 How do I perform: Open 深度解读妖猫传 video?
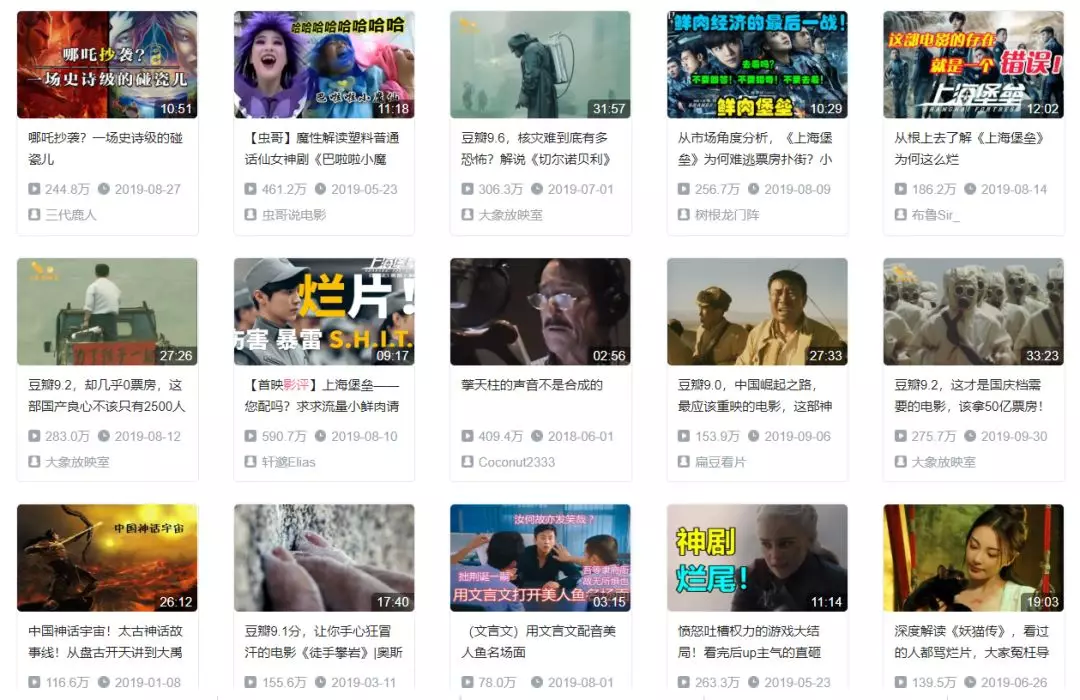[973, 558]
